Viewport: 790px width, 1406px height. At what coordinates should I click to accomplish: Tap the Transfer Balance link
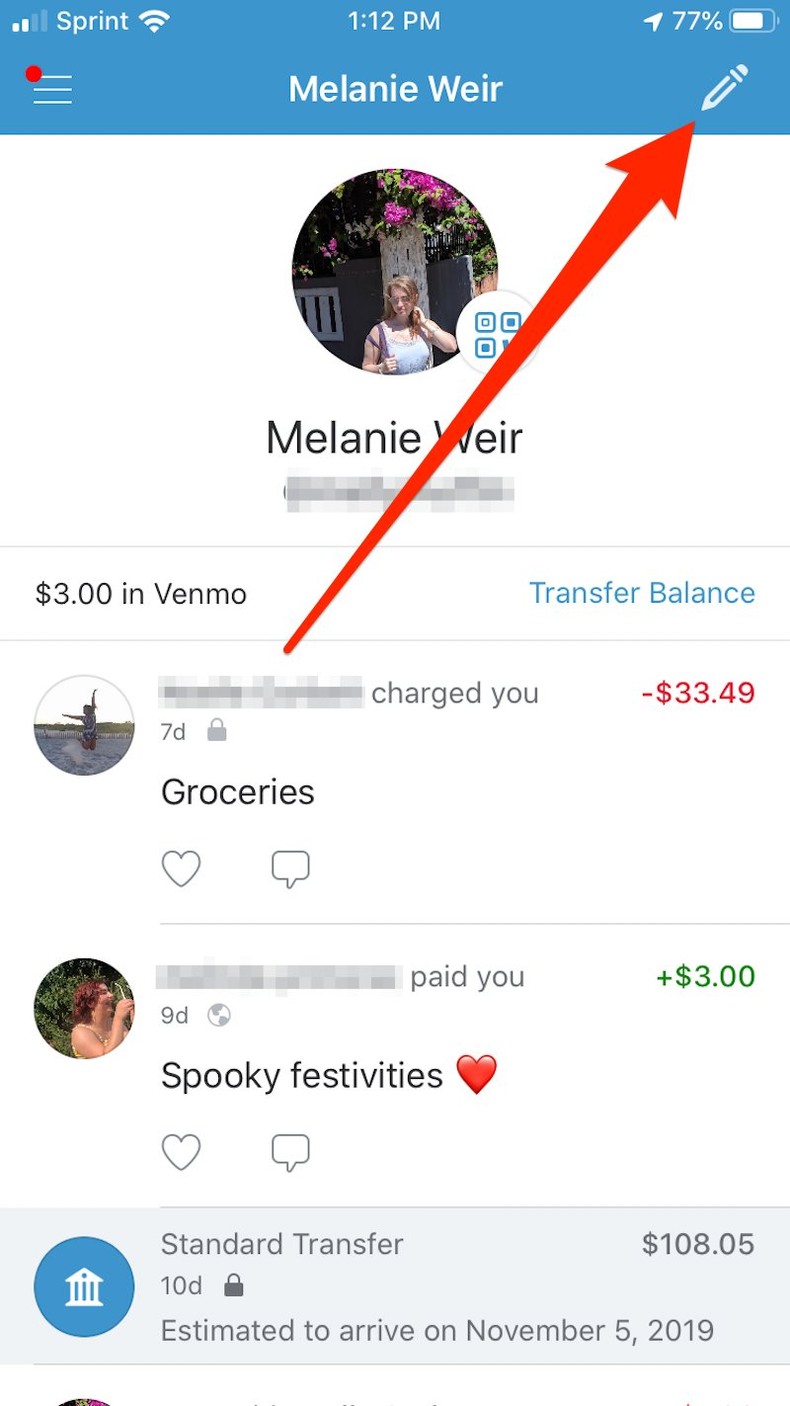641,593
